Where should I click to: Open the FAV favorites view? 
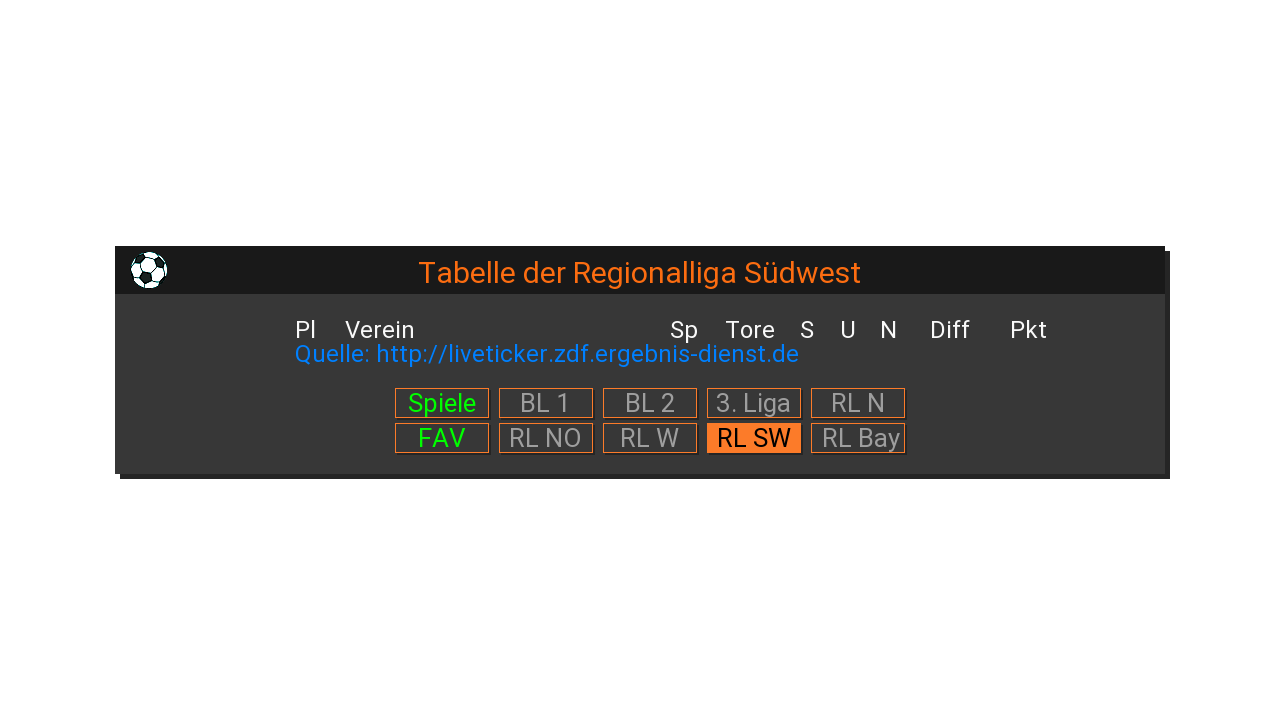(x=442, y=438)
